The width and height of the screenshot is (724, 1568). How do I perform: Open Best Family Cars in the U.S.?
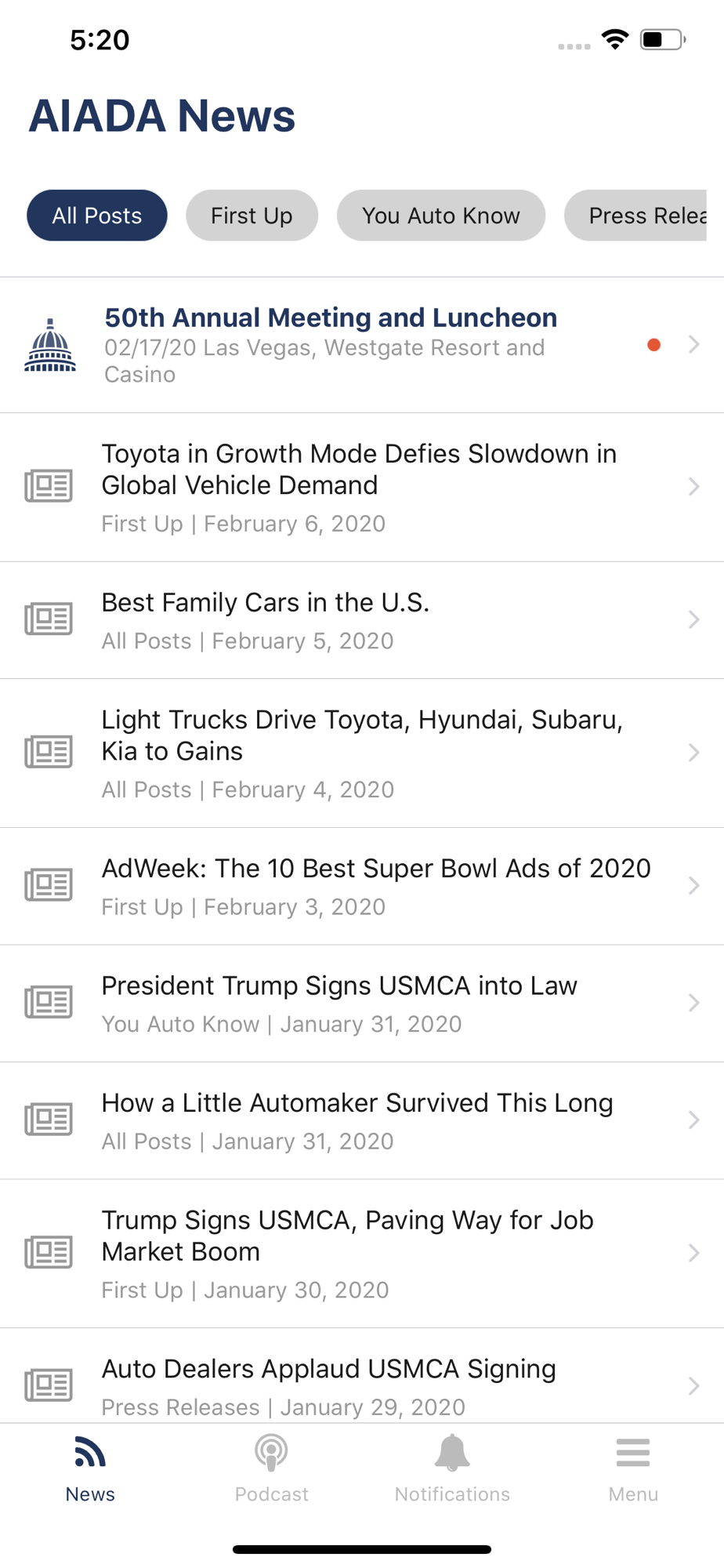click(x=360, y=620)
